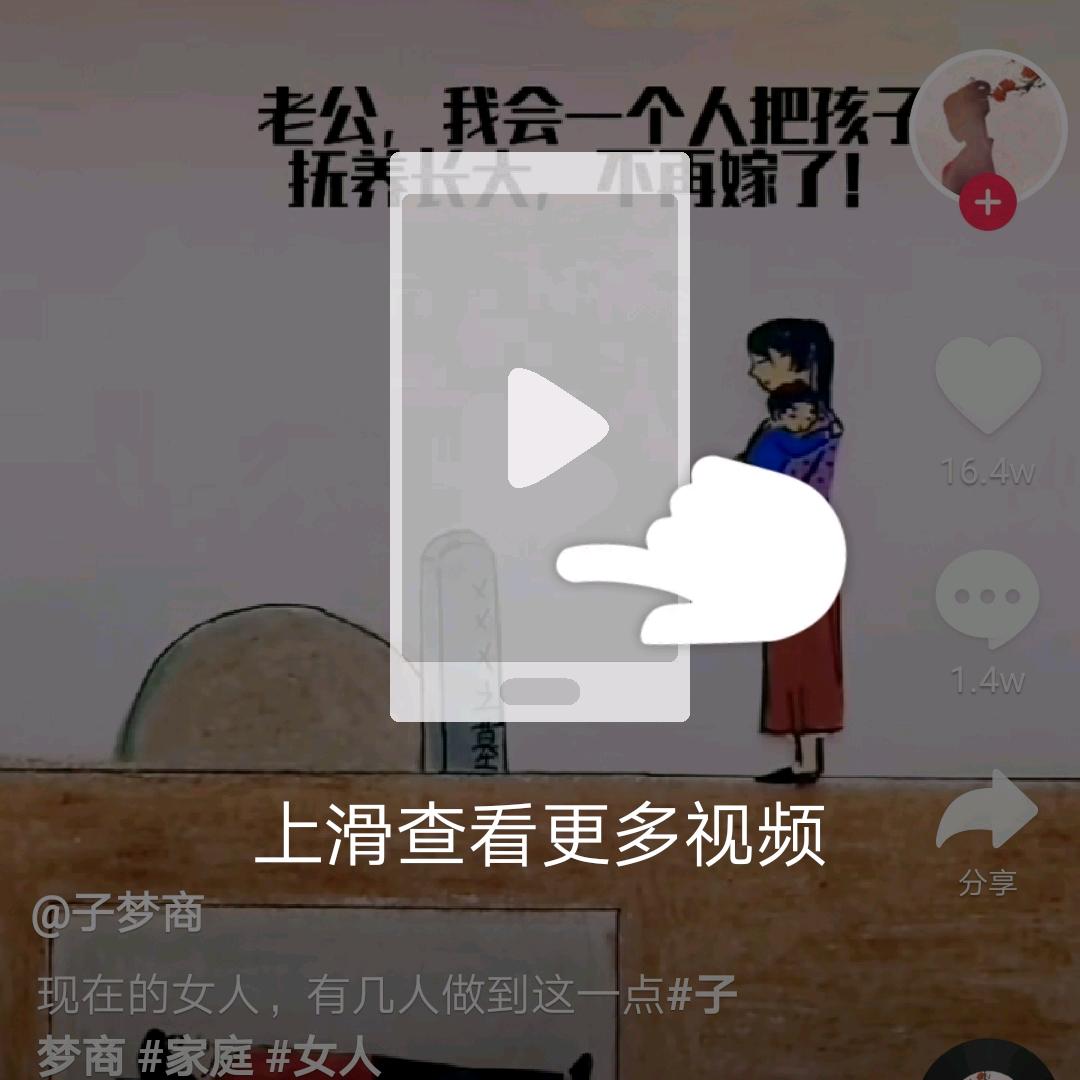This screenshot has width=1080, height=1080.
Task: Share this video via 分享 arrow
Action: [x=987, y=811]
